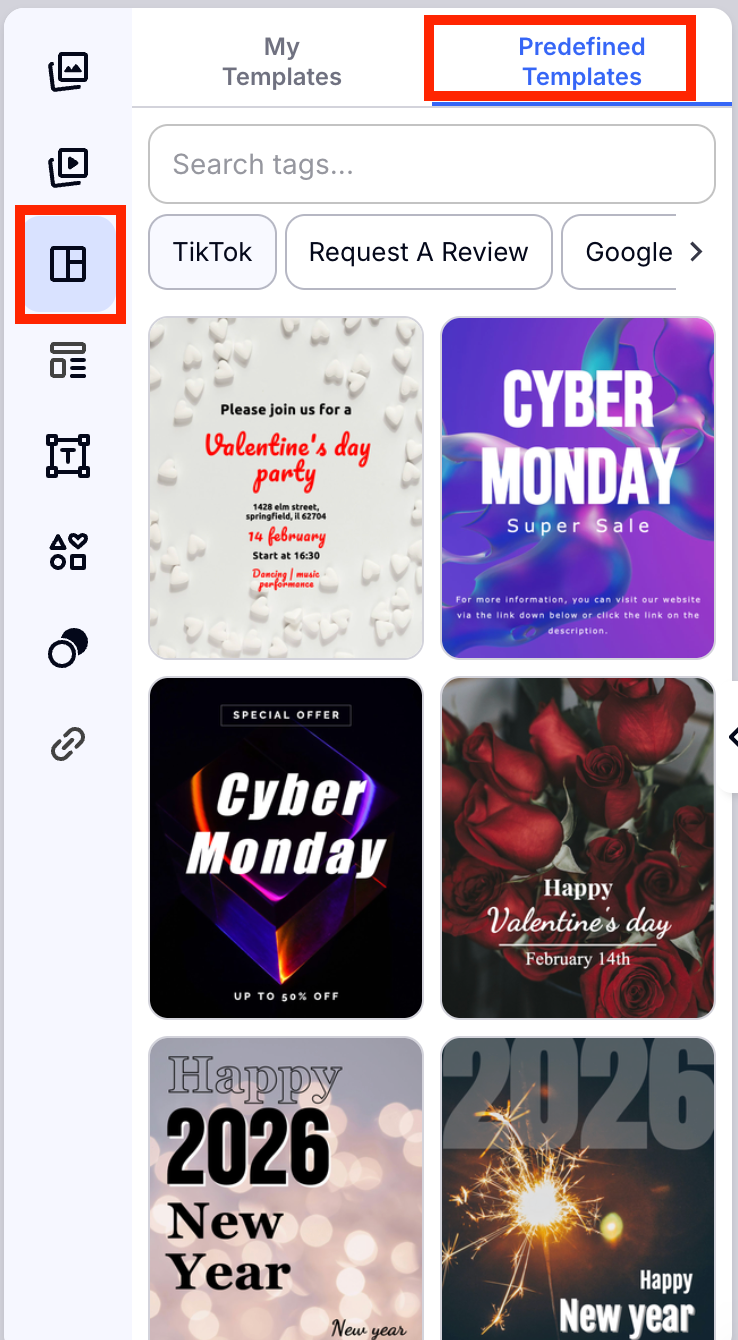Choose the red roses Happy Valentine's day template

click(578, 848)
